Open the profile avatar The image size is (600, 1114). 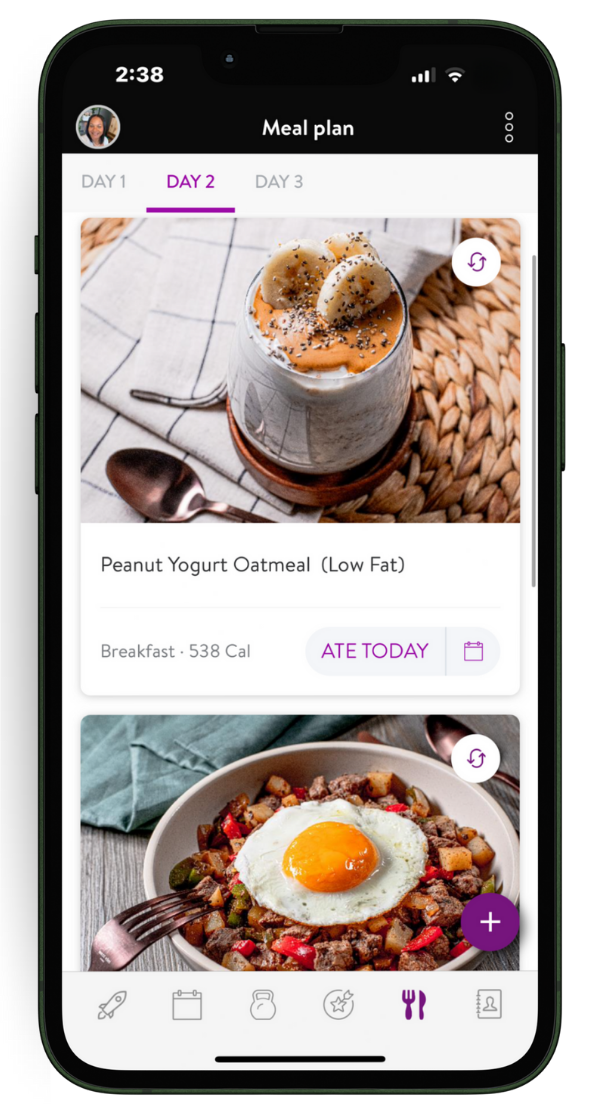coord(98,127)
